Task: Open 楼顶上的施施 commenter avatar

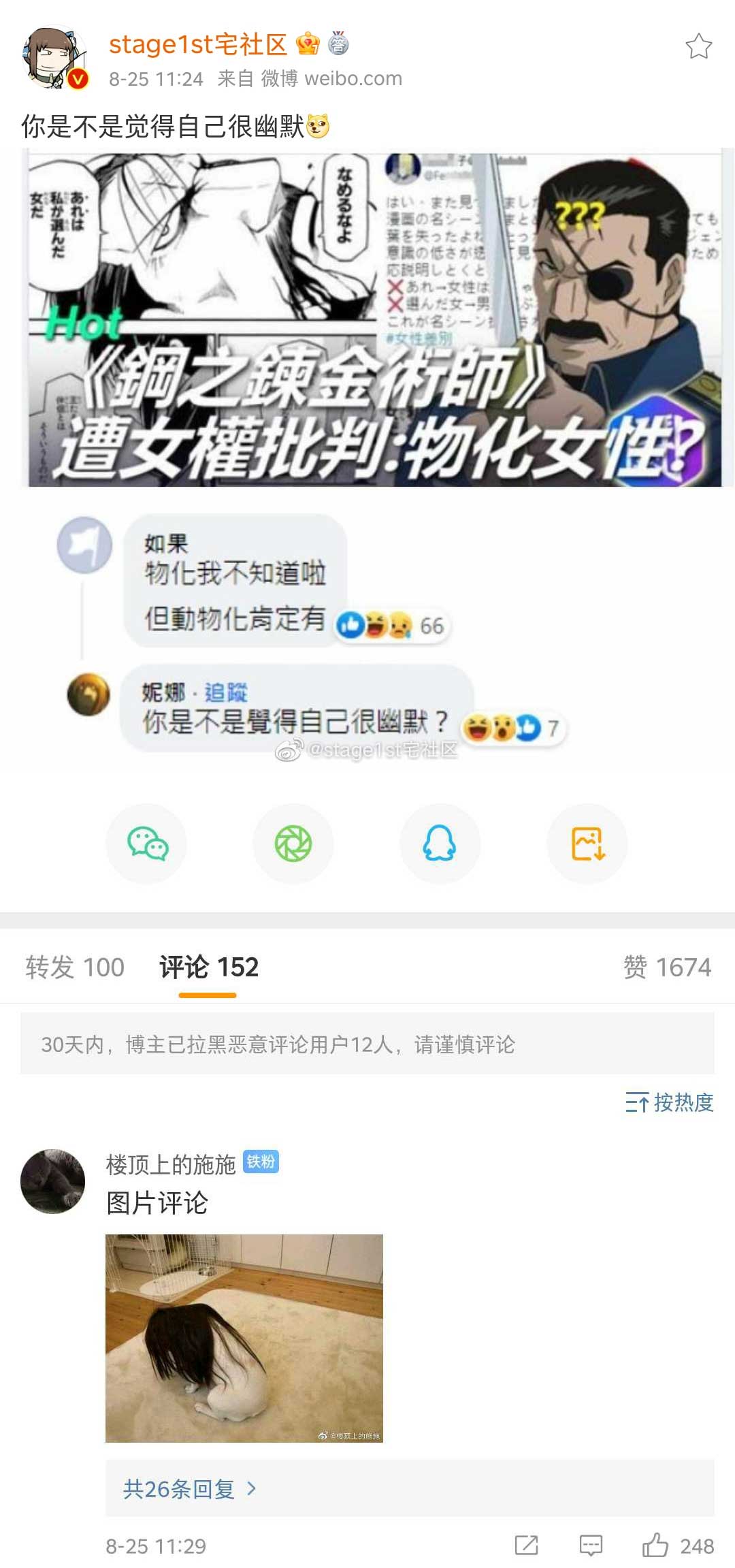Action: coord(53,1181)
